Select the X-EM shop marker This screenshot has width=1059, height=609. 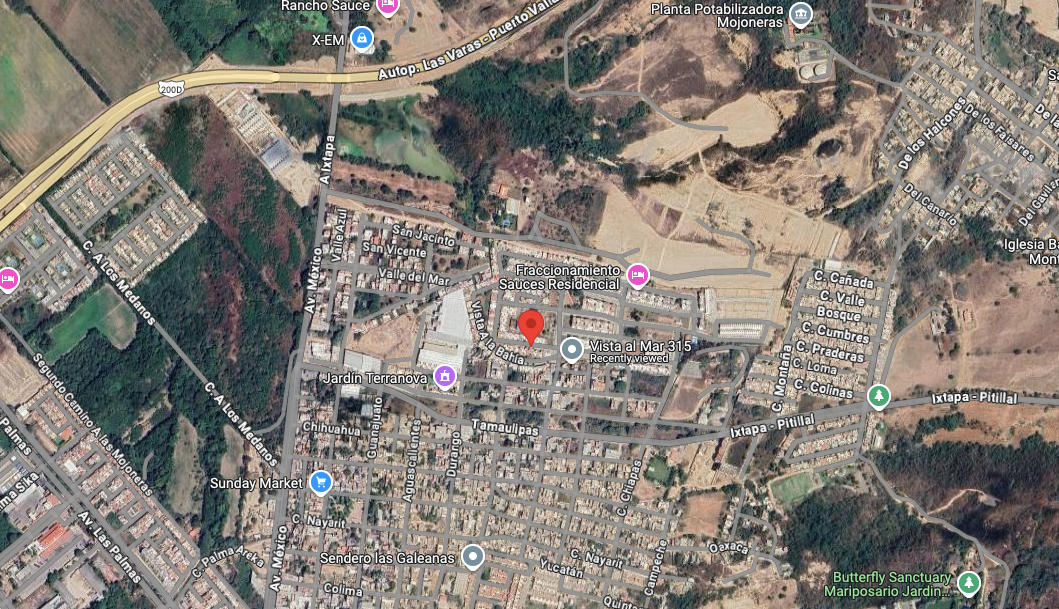coord(363,40)
